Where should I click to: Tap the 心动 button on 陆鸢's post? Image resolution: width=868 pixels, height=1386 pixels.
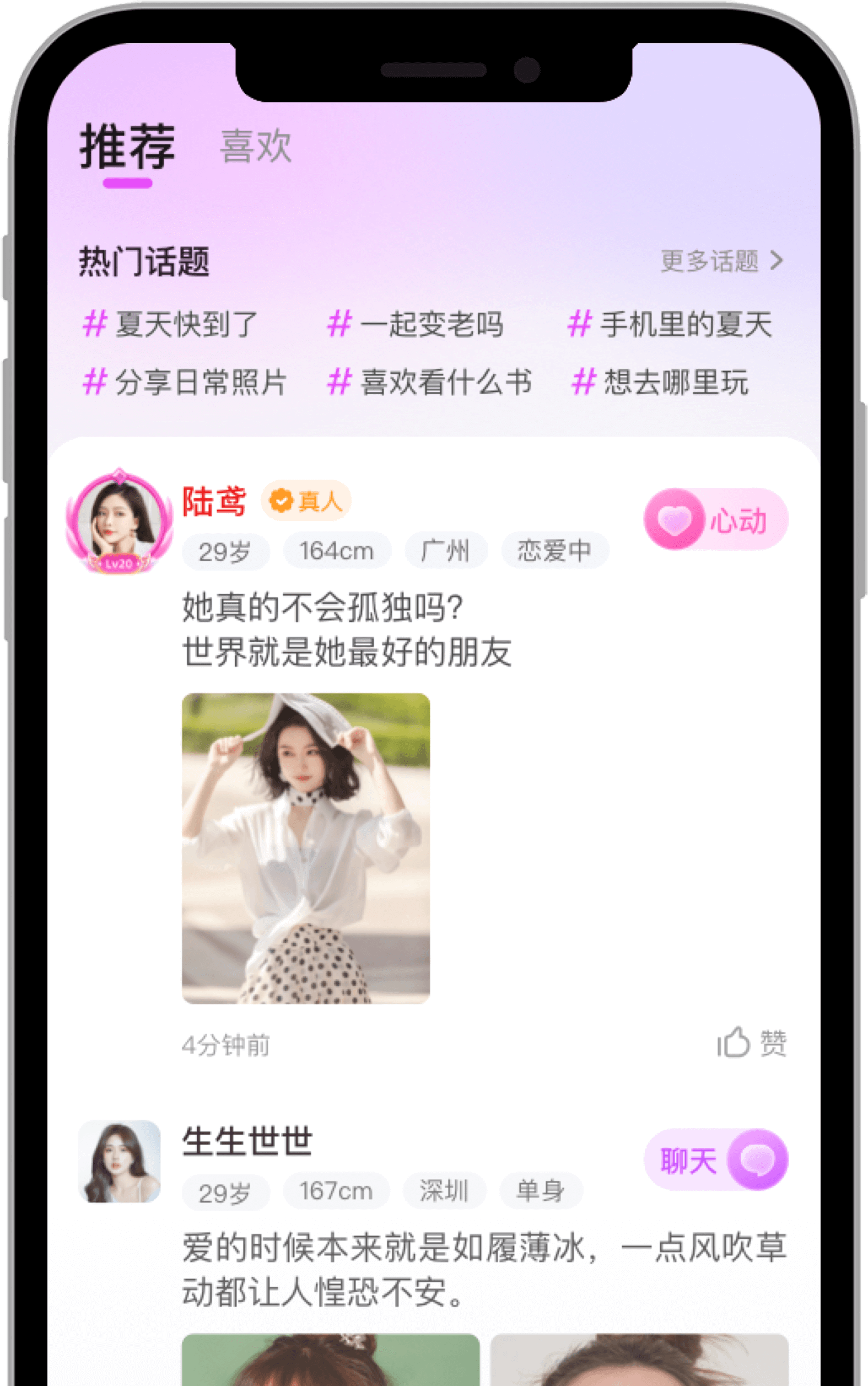(715, 519)
